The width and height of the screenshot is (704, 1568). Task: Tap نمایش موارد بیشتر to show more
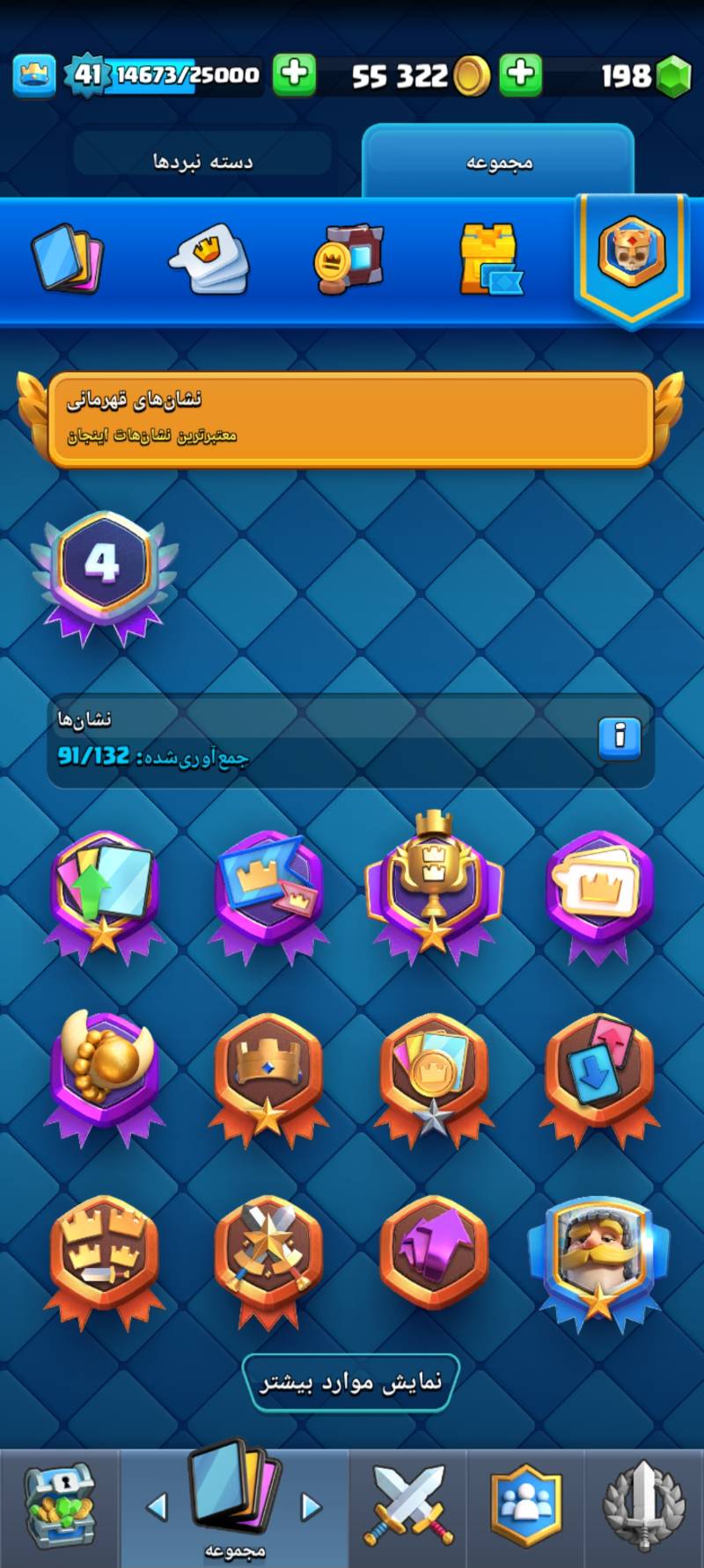coord(350,1382)
